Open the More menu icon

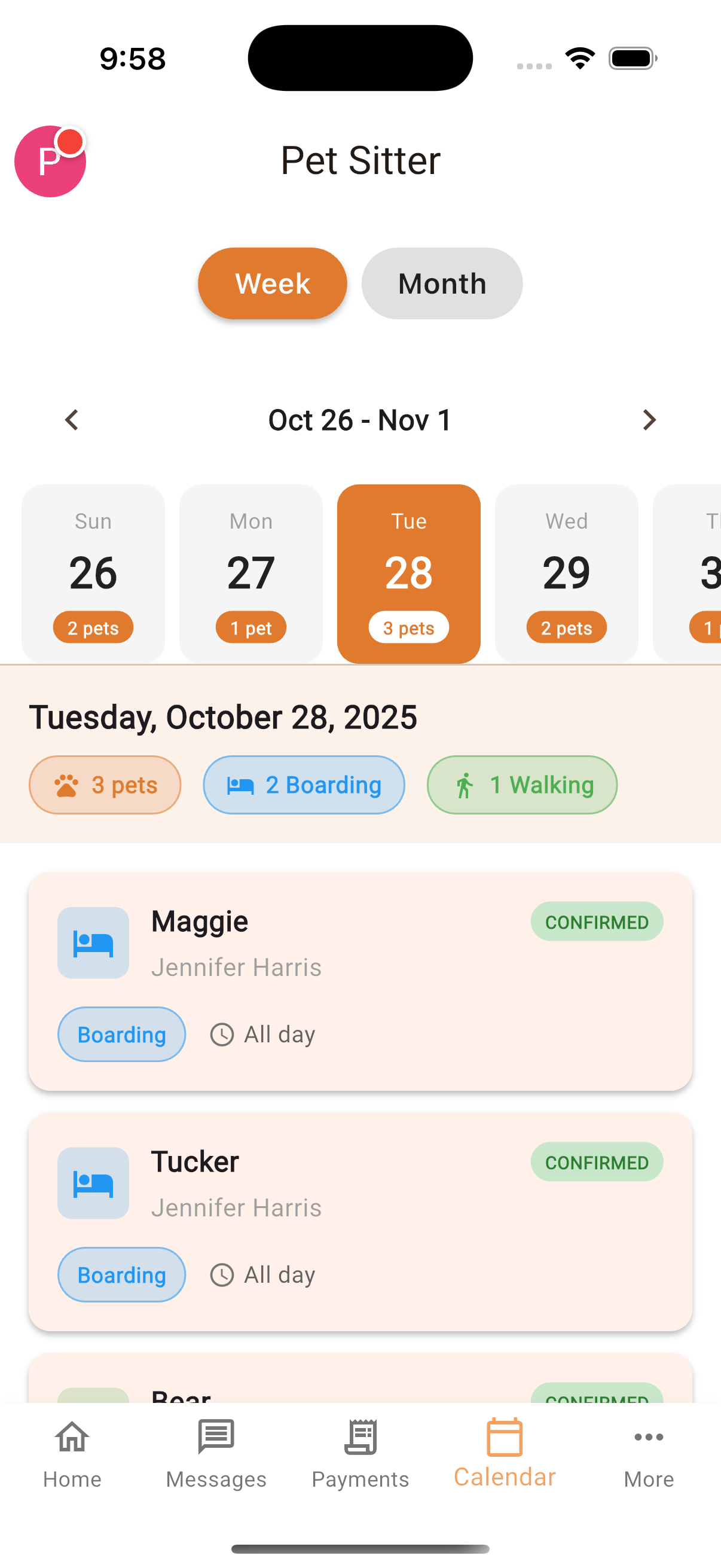(648, 1438)
